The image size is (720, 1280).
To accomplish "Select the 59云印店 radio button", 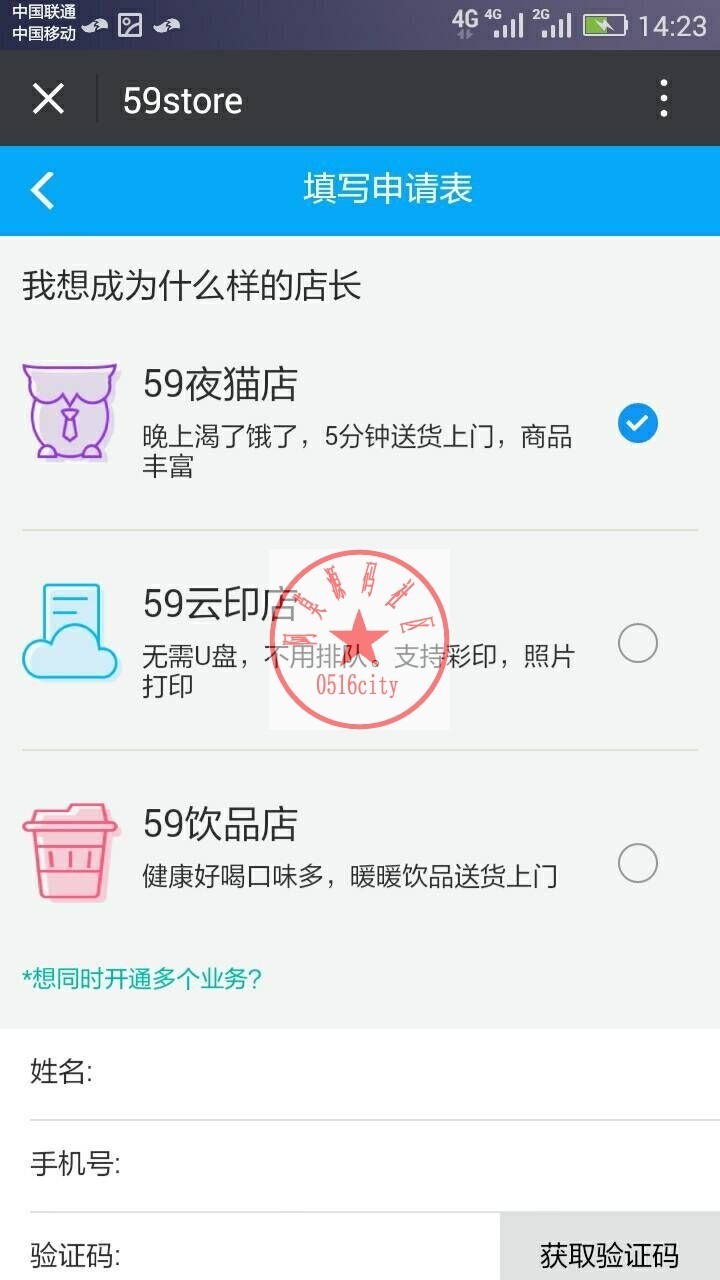I will coord(640,643).
